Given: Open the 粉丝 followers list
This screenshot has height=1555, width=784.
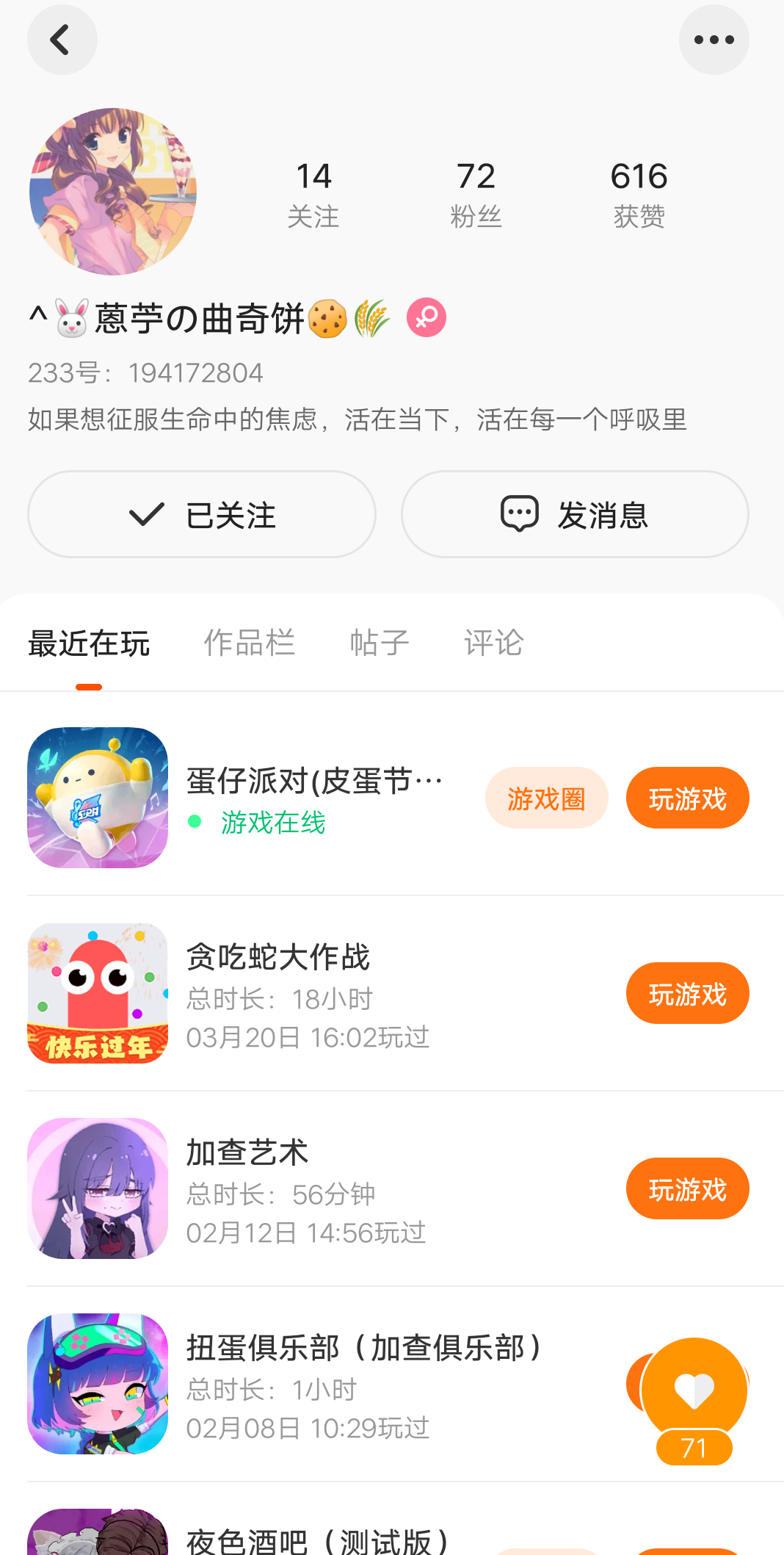Looking at the screenshot, I should point(476,194).
